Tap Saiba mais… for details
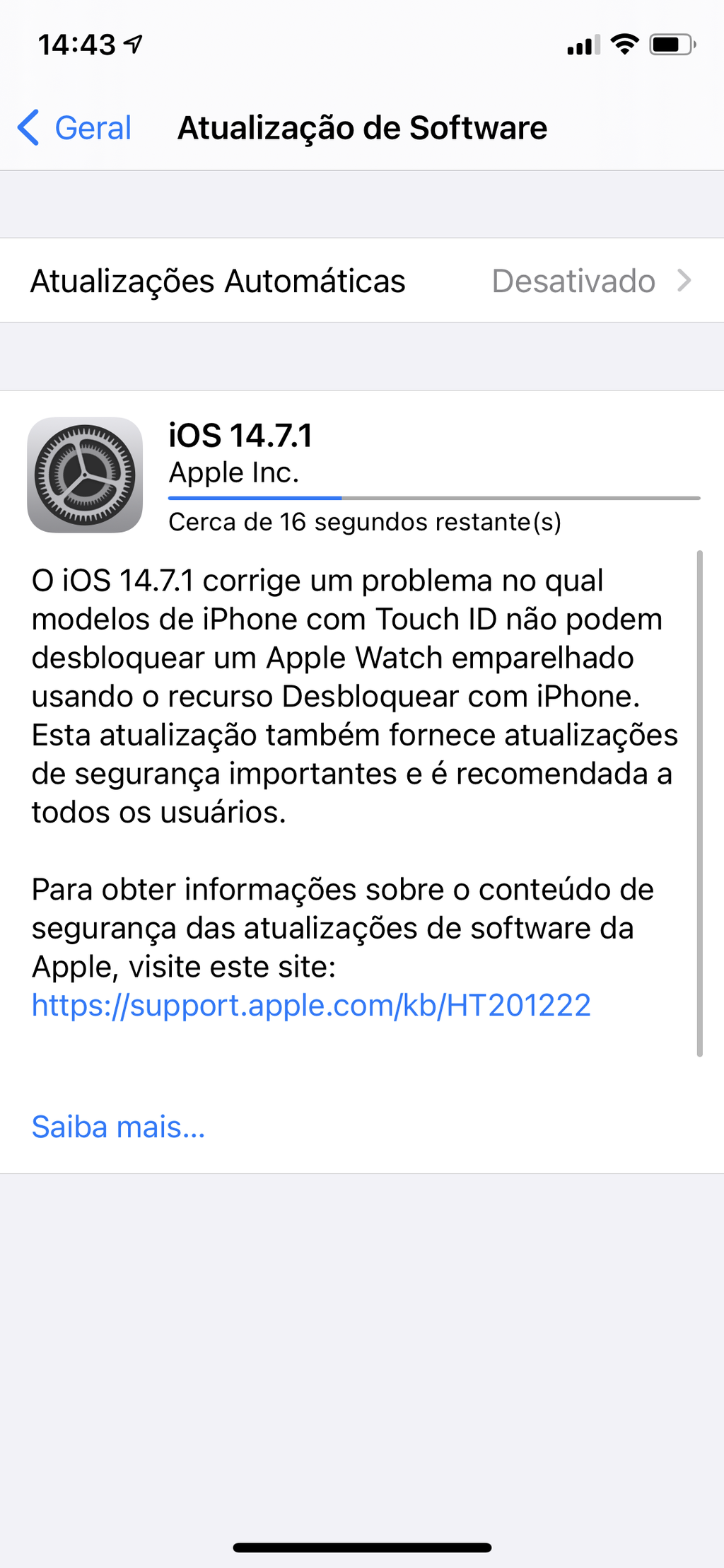 (x=119, y=1127)
